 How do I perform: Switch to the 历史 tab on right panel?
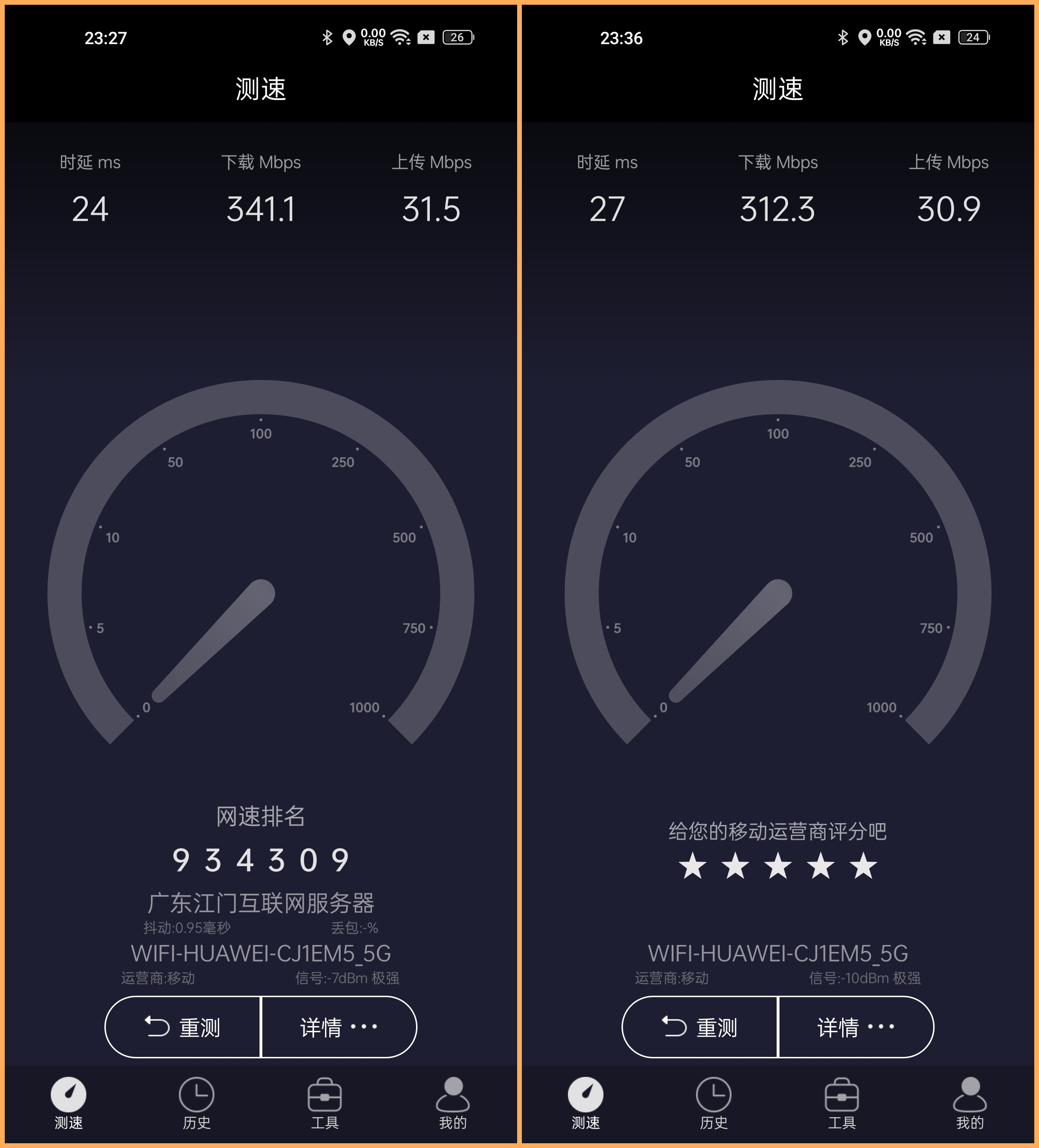pyautogui.click(x=714, y=1094)
